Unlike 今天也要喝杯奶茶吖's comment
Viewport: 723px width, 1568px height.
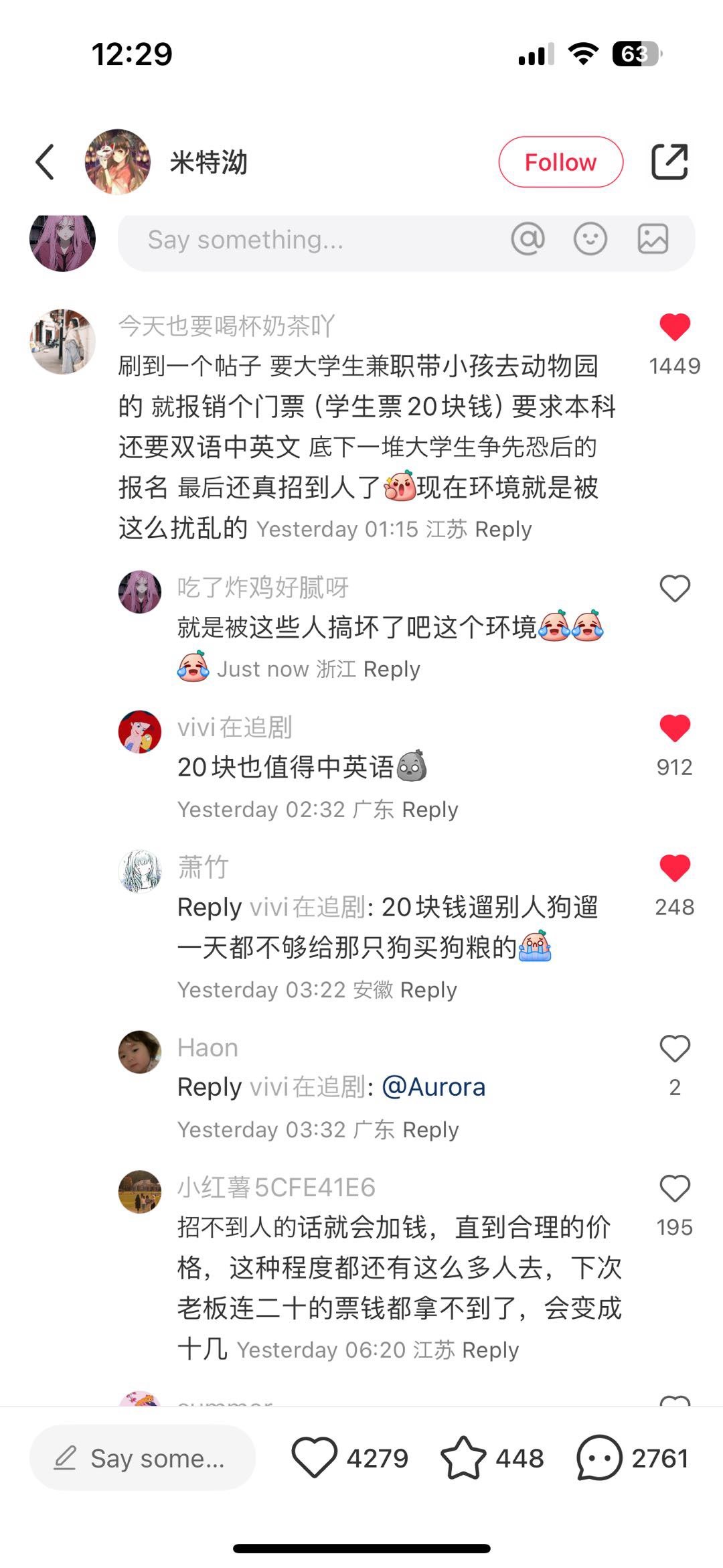tap(674, 328)
